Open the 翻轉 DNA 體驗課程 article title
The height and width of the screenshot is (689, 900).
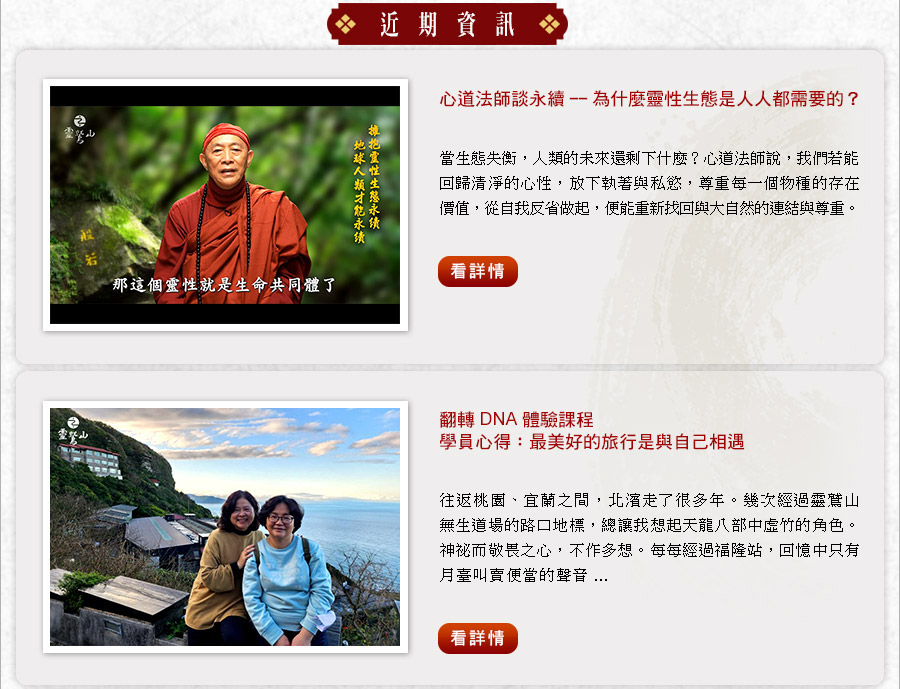point(591,430)
